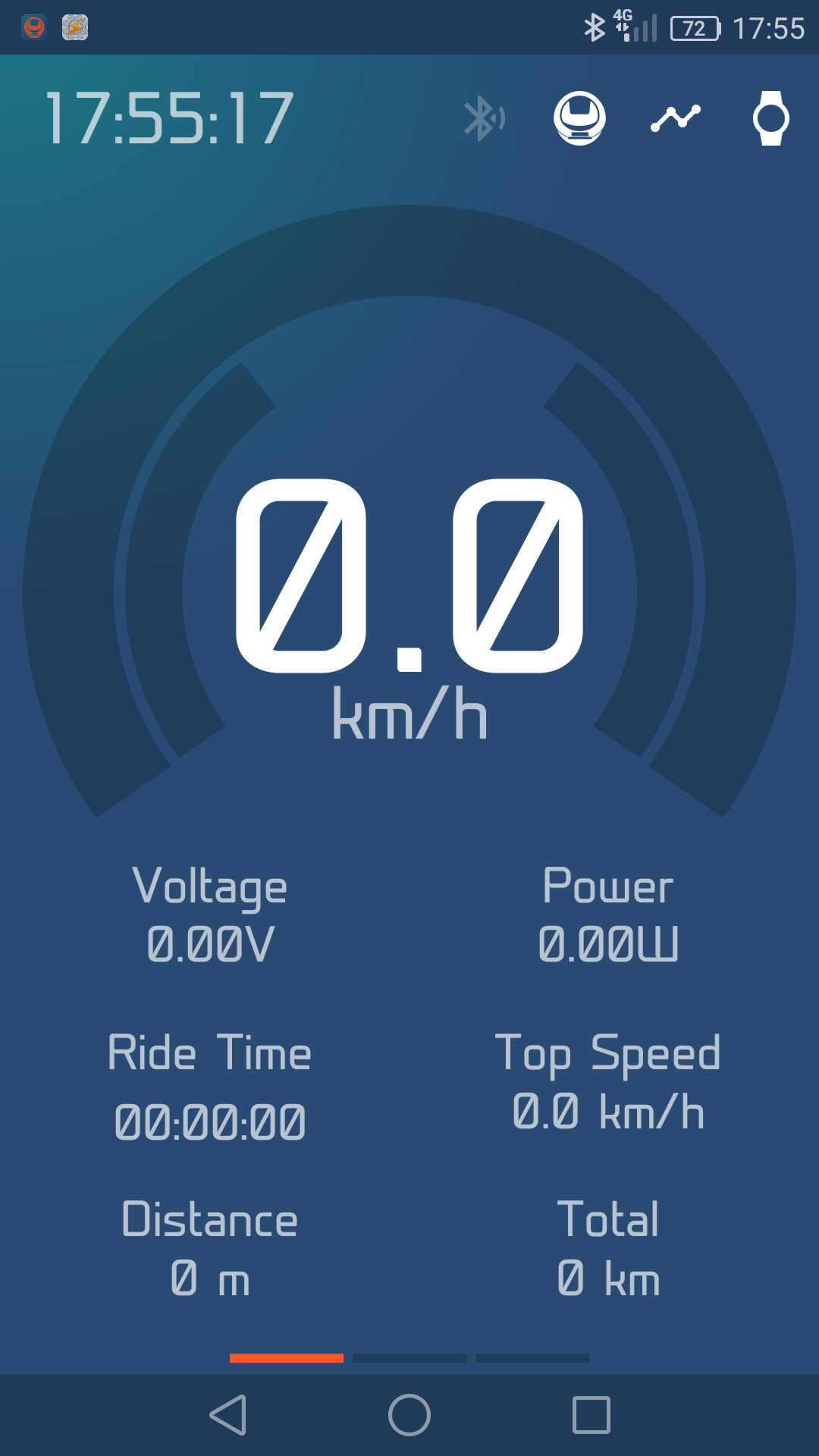Tap the smartwatch icon
This screenshot has width=819, height=1456.
click(770, 118)
